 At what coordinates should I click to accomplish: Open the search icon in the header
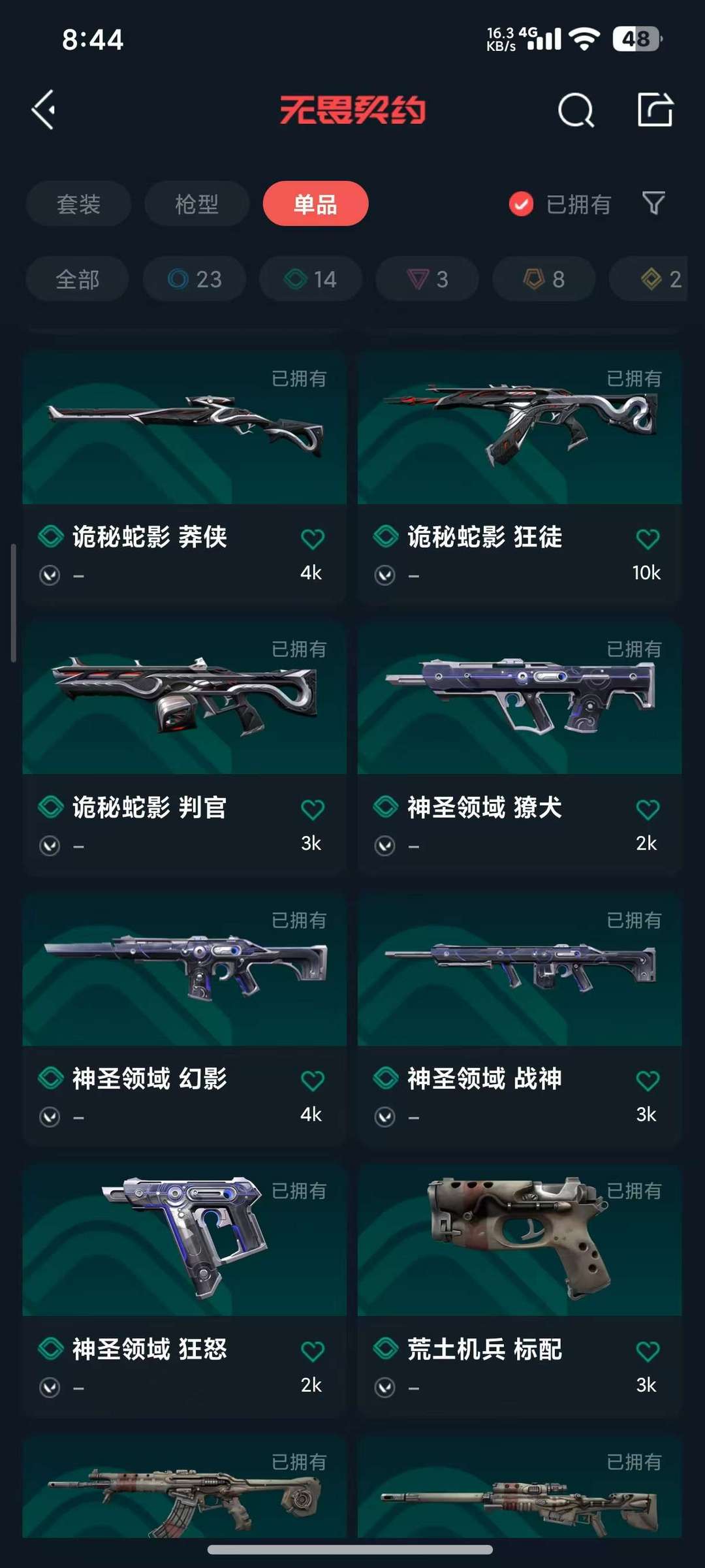click(x=576, y=110)
